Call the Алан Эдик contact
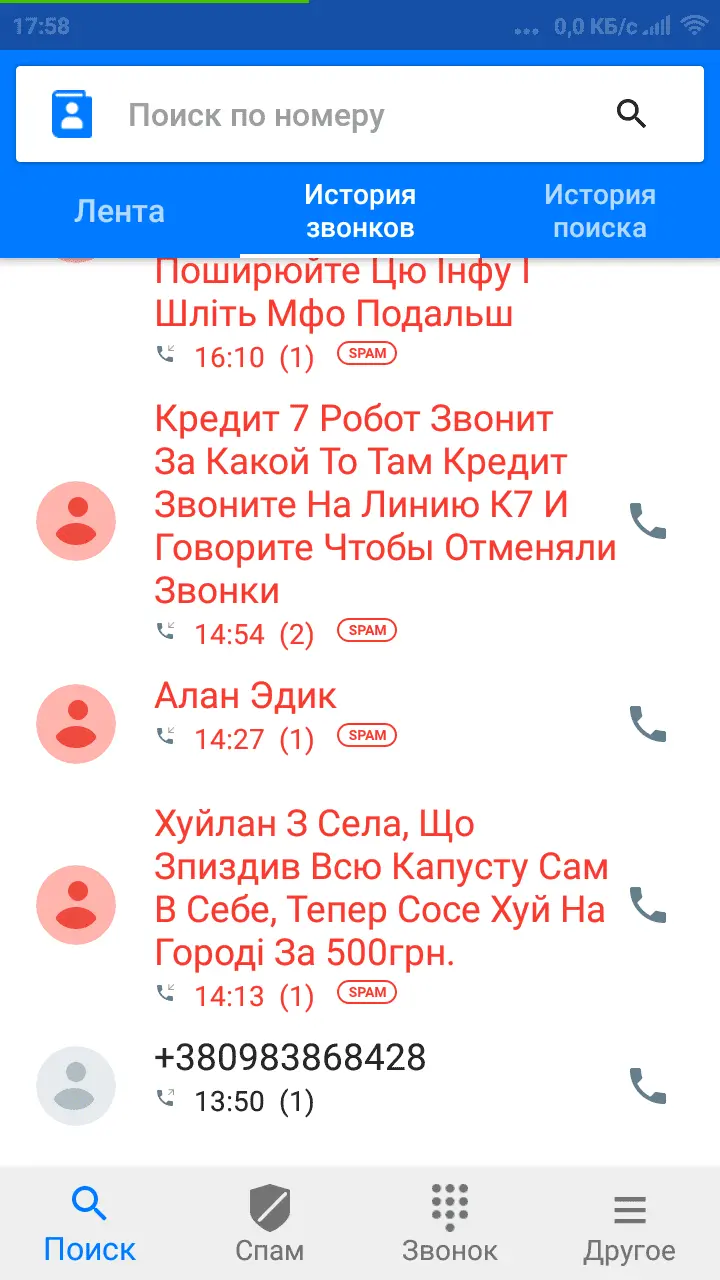The height and width of the screenshot is (1280, 720). [647, 724]
